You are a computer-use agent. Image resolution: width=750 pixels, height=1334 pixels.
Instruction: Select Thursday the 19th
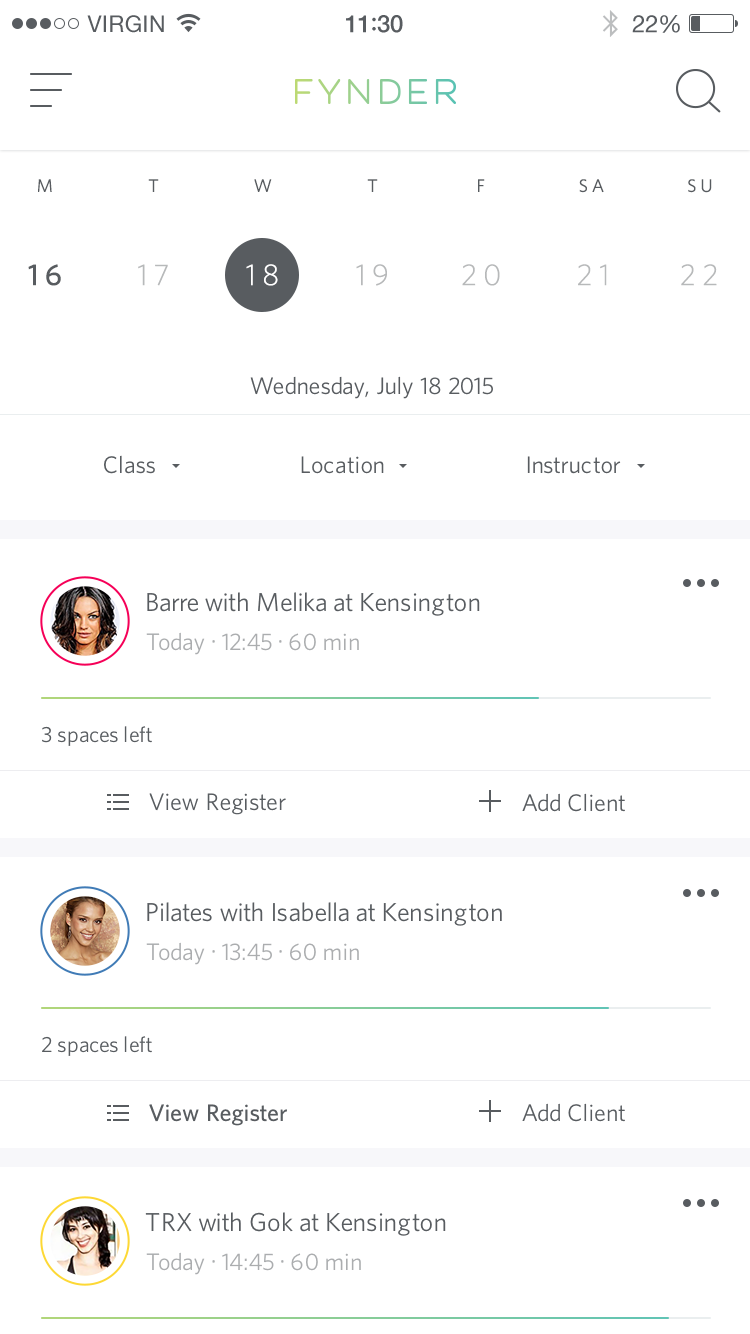371,274
